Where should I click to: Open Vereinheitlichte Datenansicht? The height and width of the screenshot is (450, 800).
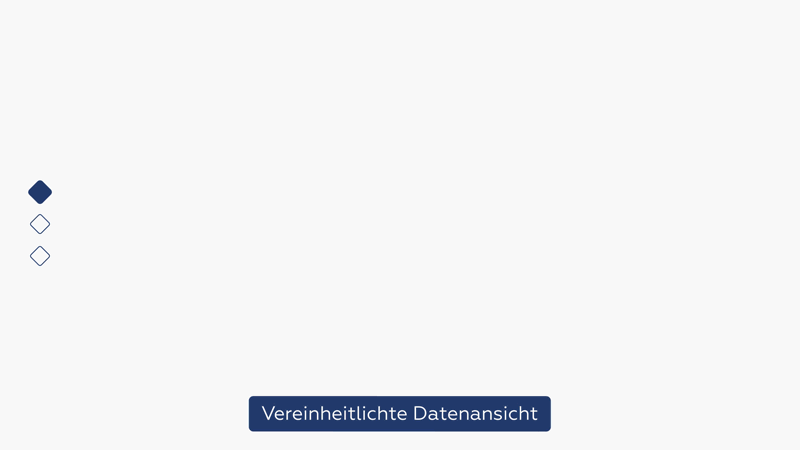click(x=399, y=414)
